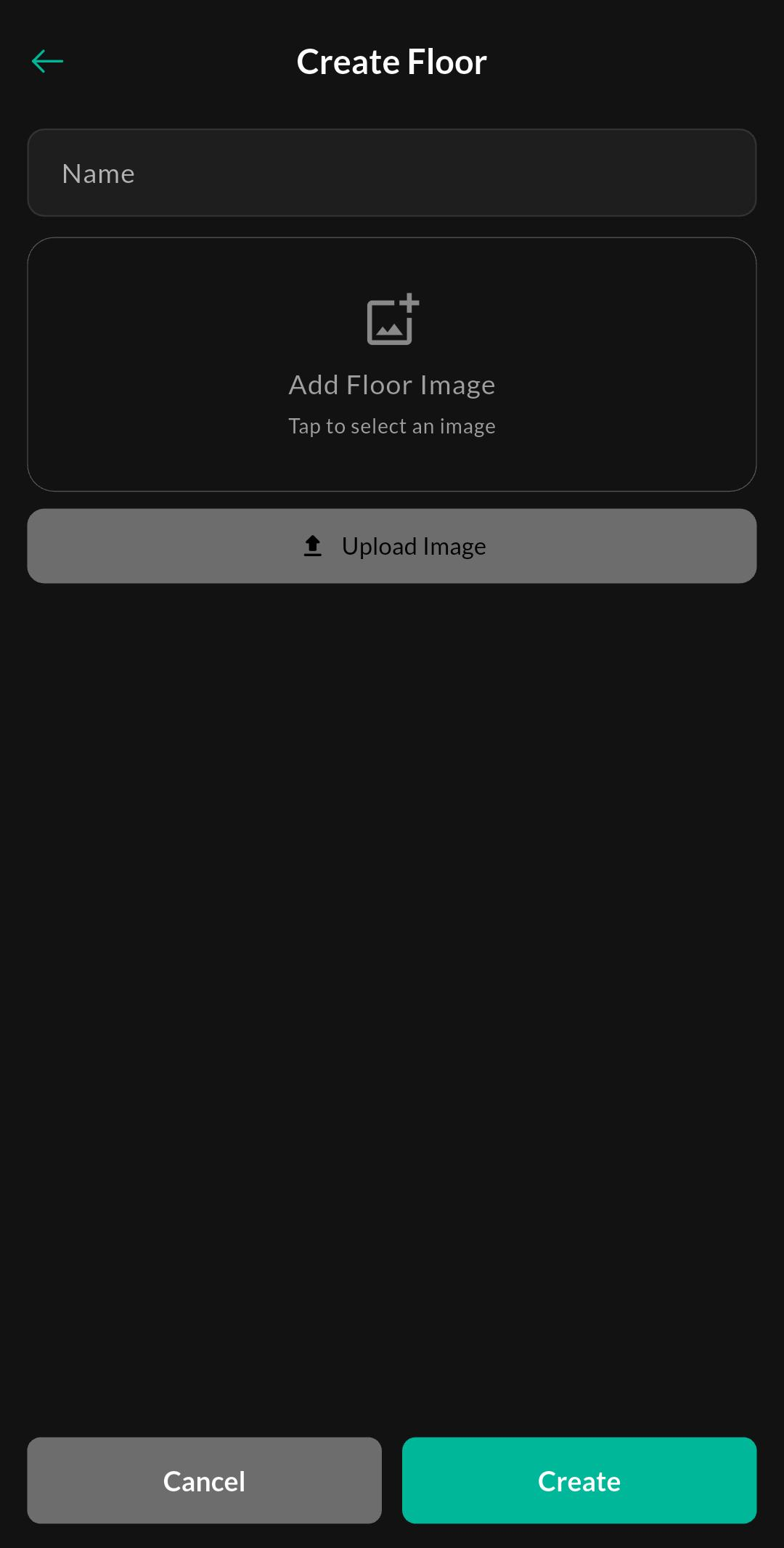The height and width of the screenshot is (1548, 784).
Task: Cancel floor creation
Action: 204,1480
